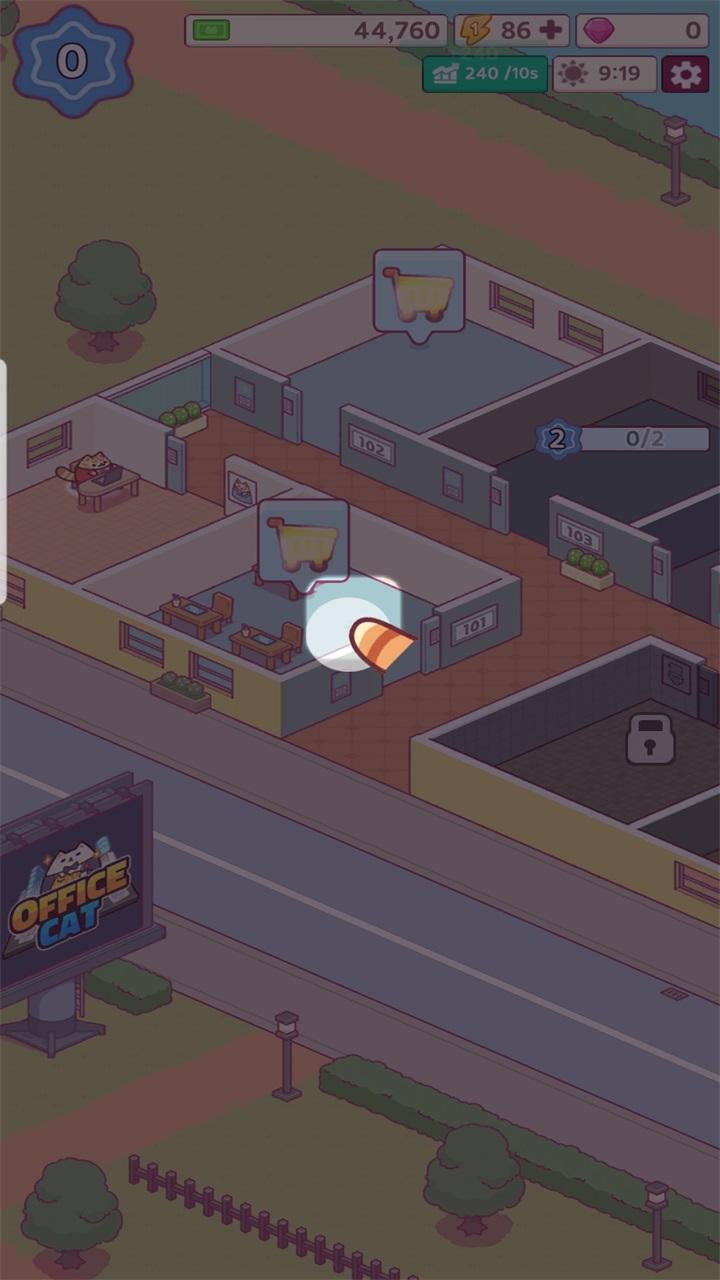Open the level 0 badge
The width and height of the screenshot is (720, 1280).
72,62
